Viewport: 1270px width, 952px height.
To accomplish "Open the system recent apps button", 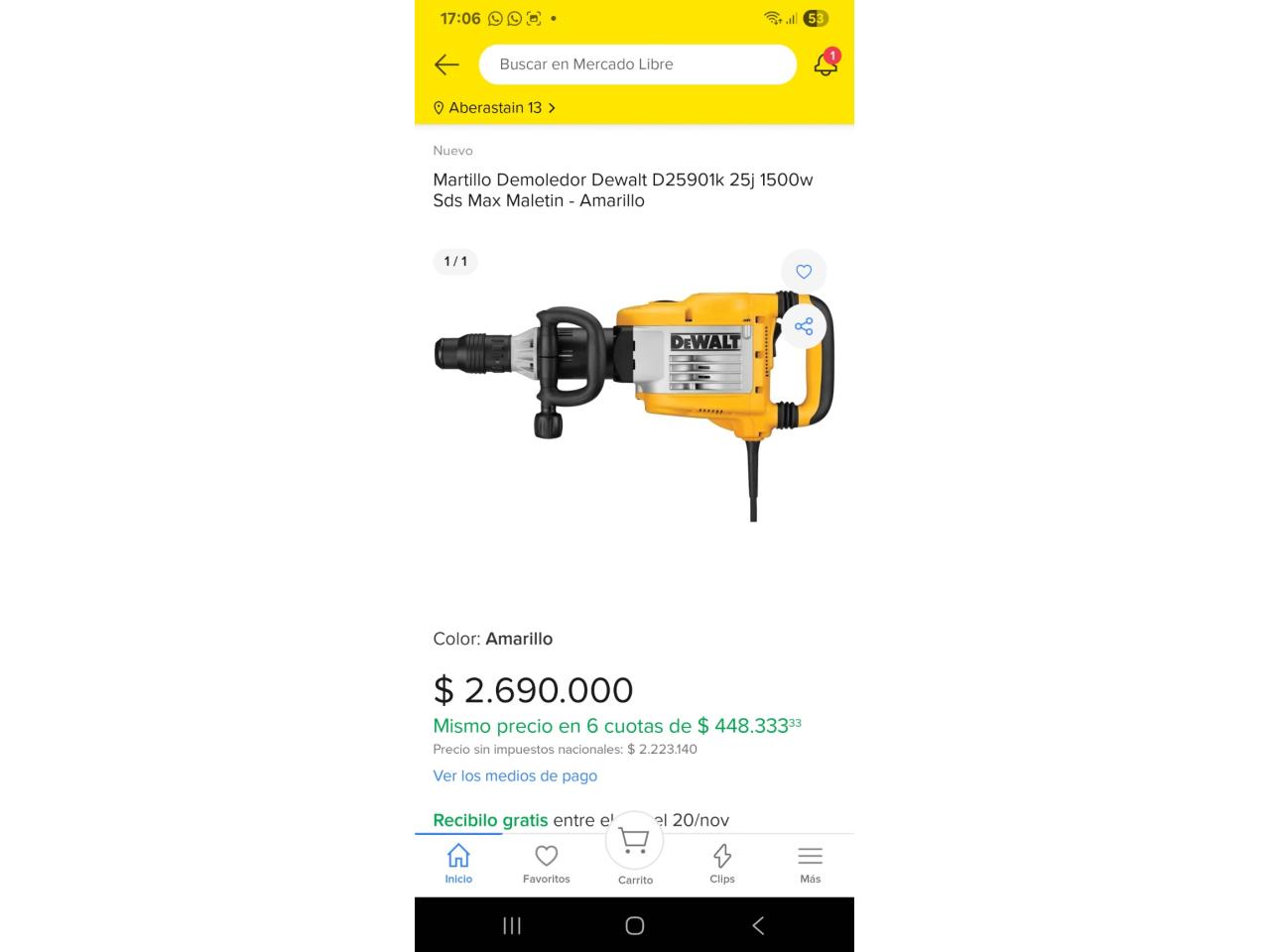I will click(512, 925).
